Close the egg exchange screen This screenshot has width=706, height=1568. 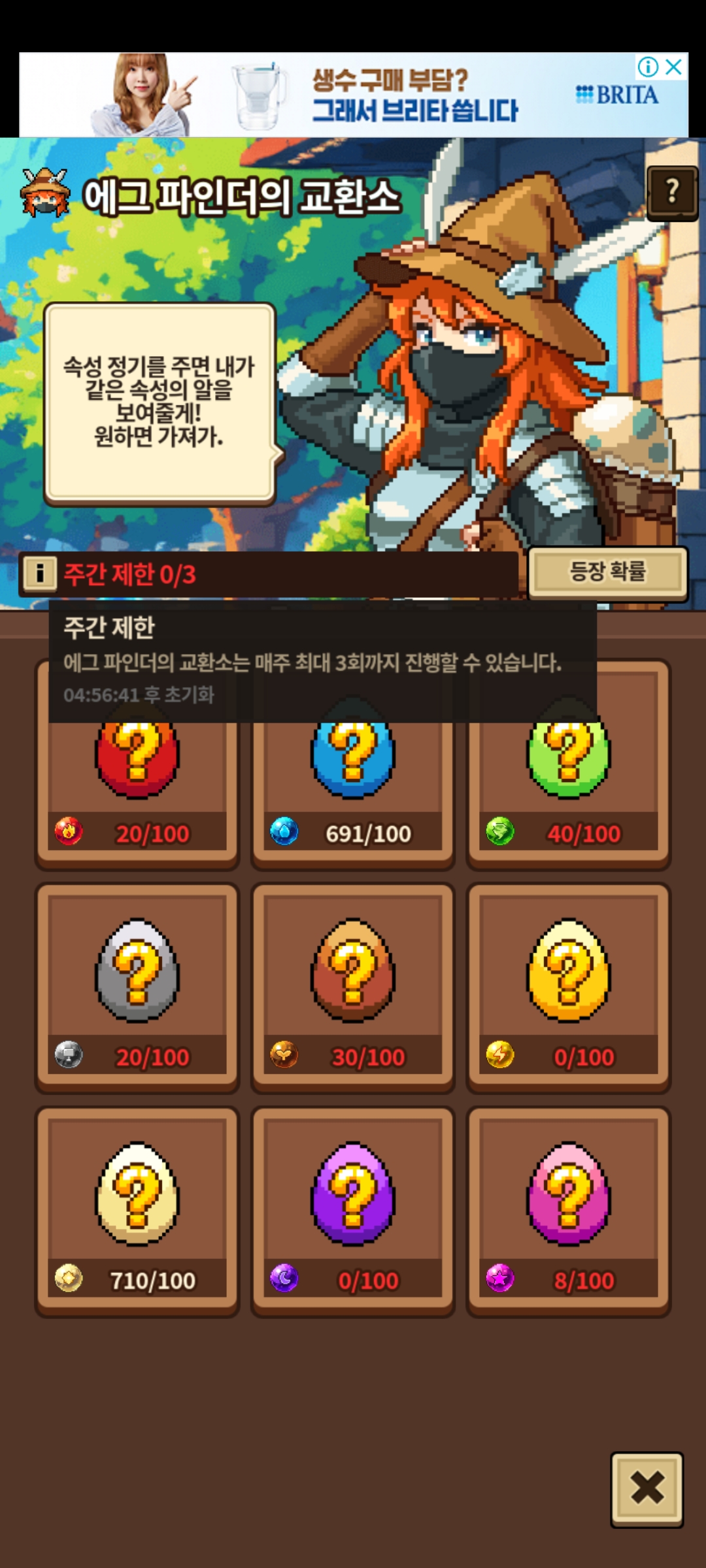[647, 1489]
